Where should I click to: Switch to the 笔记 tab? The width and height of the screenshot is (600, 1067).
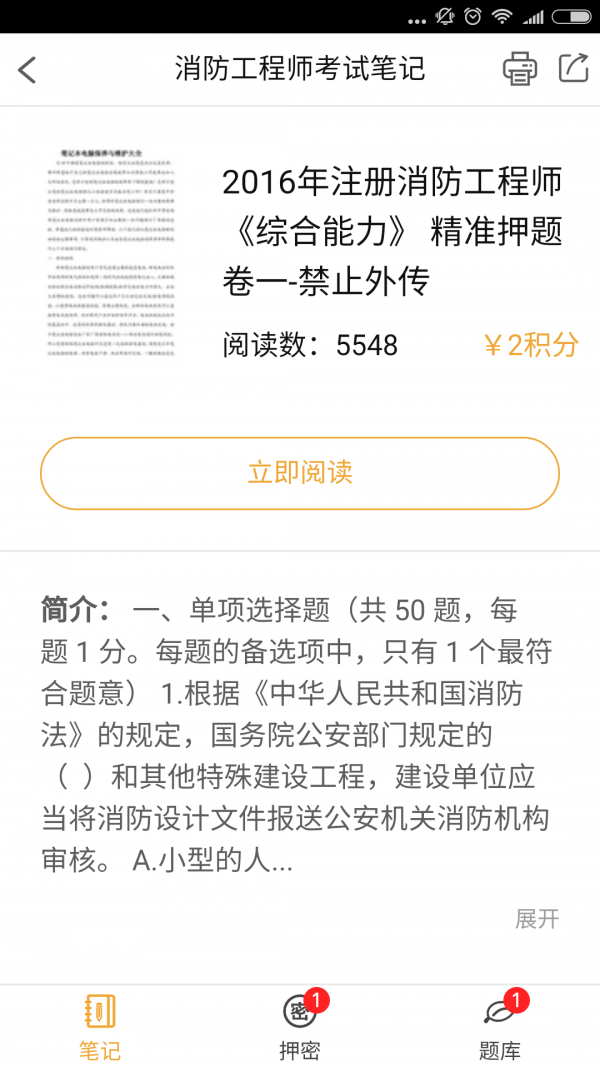(x=100, y=1026)
